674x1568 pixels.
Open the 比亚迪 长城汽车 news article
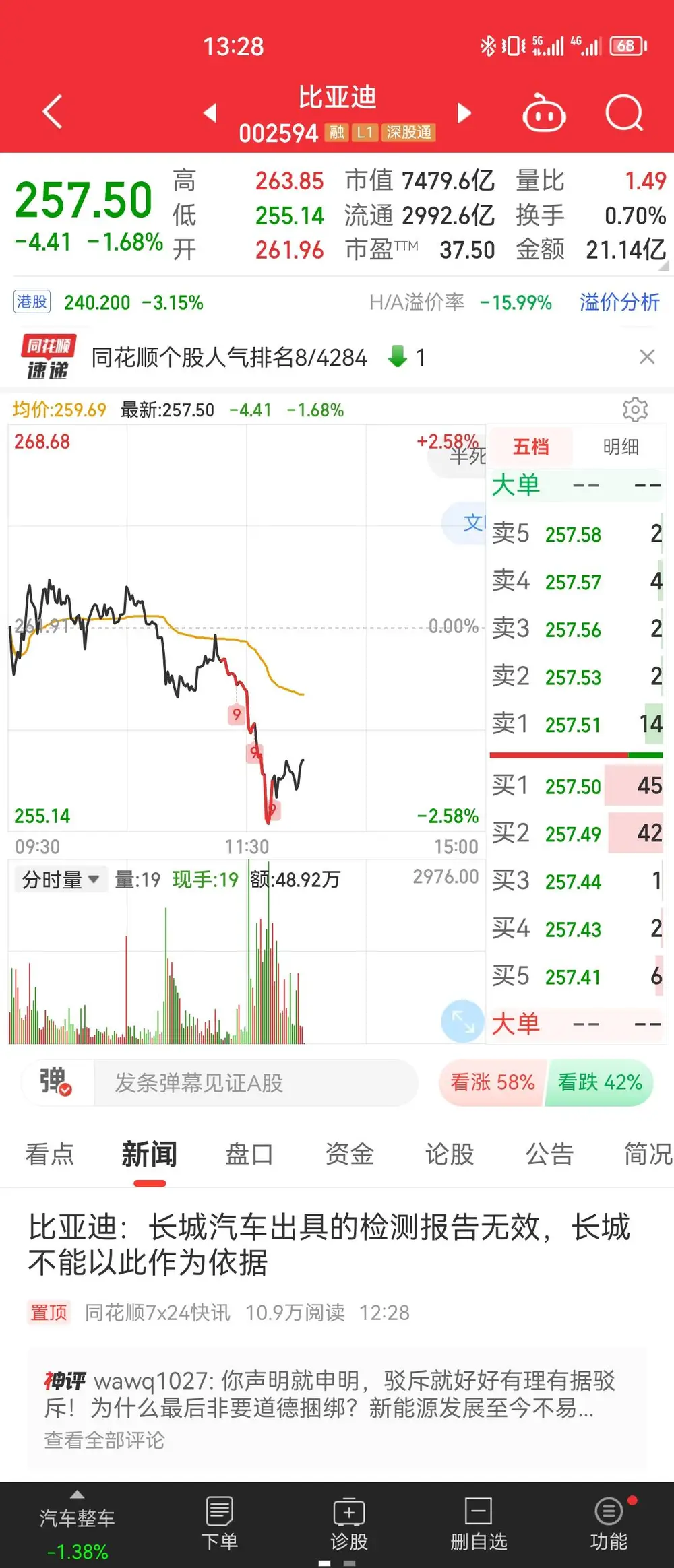(x=329, y=1244)
